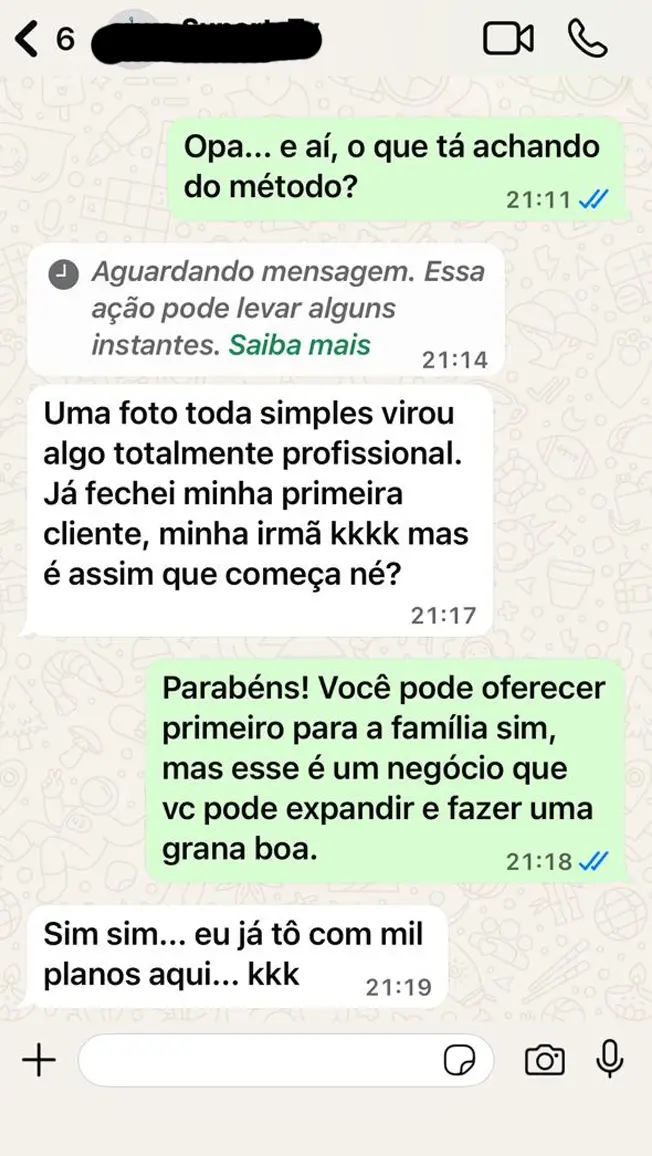652x1156 pixels.
Task: Start a voice call
Action: pyautogui.click(x=587, y=40)
